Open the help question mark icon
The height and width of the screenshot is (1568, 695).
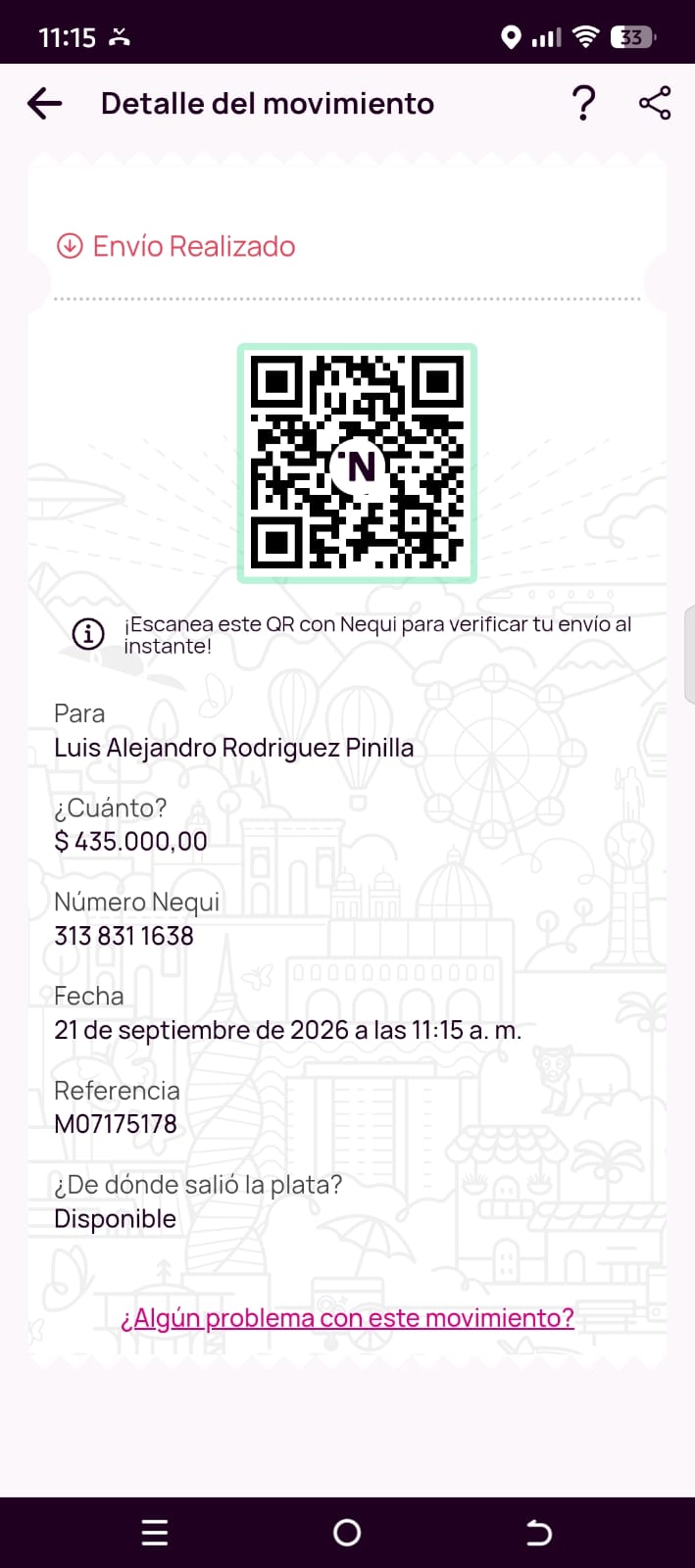(x=583, y=103)
